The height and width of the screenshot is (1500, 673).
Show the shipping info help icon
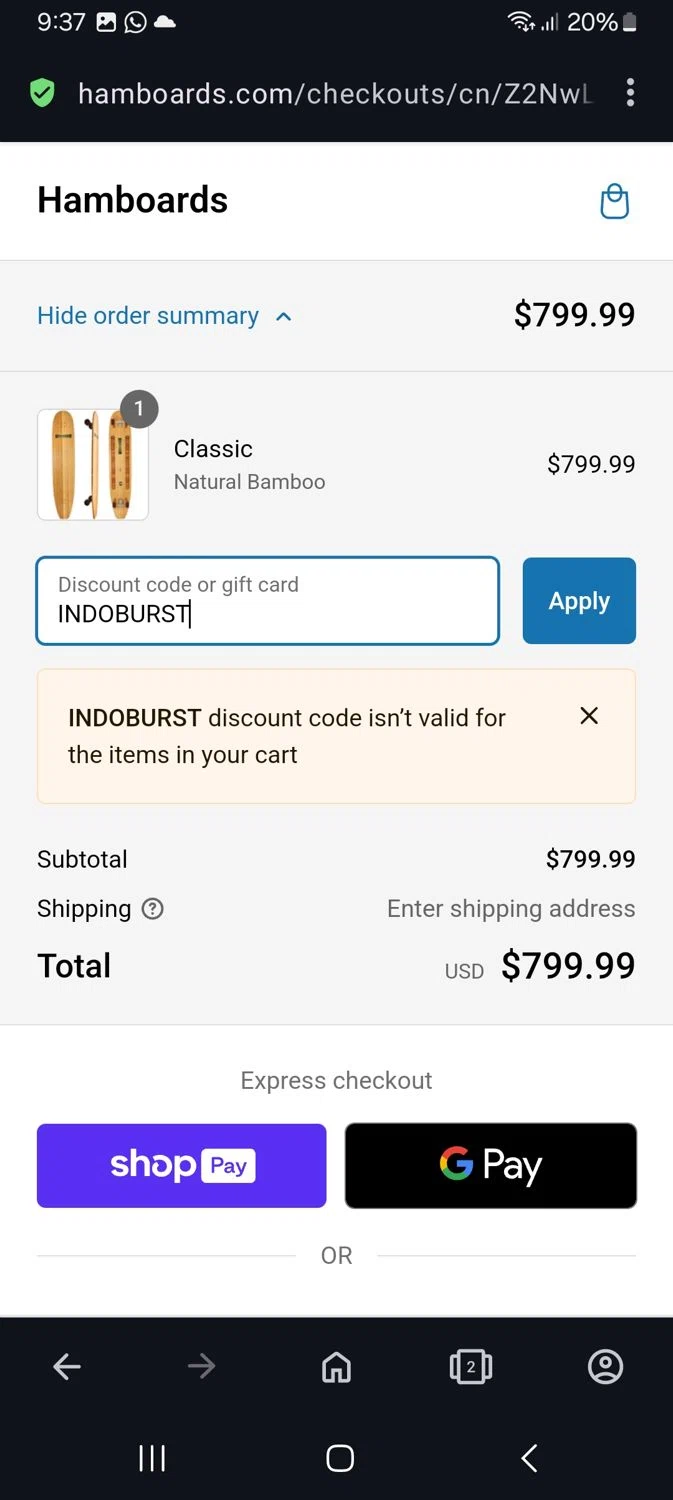152,909
